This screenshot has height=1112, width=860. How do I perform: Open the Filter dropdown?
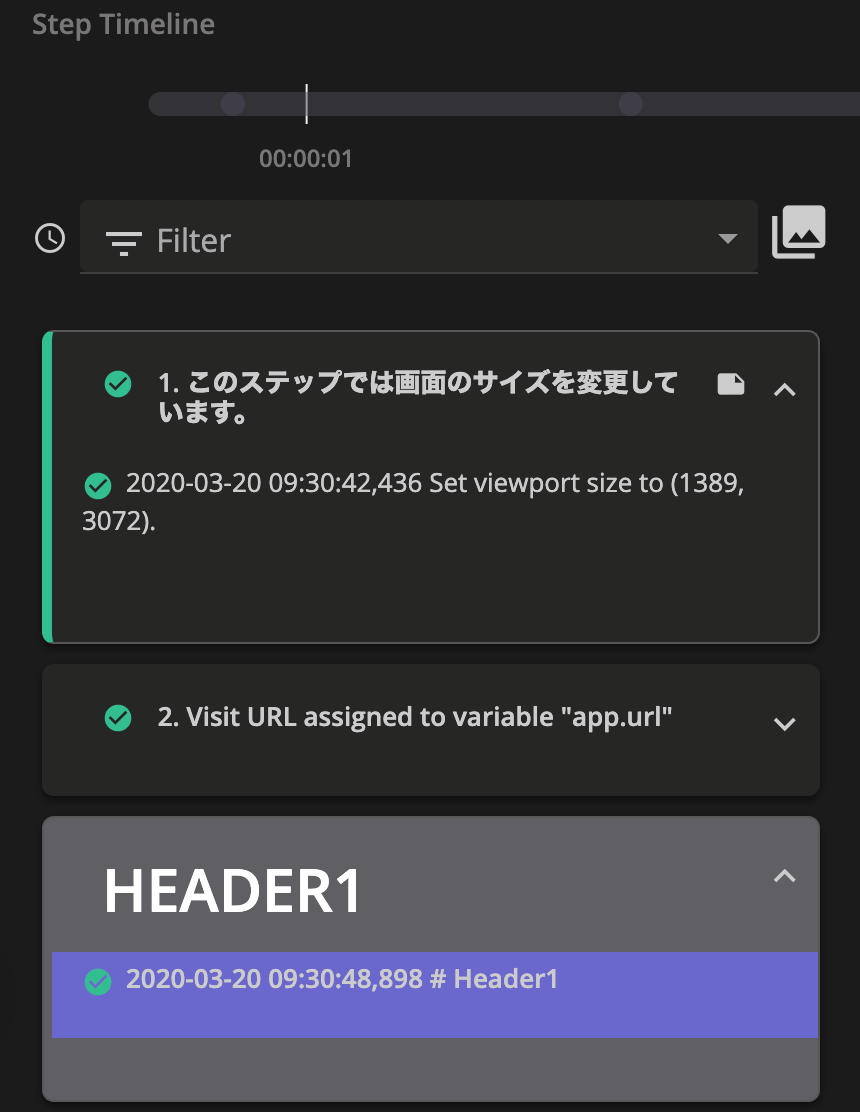418,240
